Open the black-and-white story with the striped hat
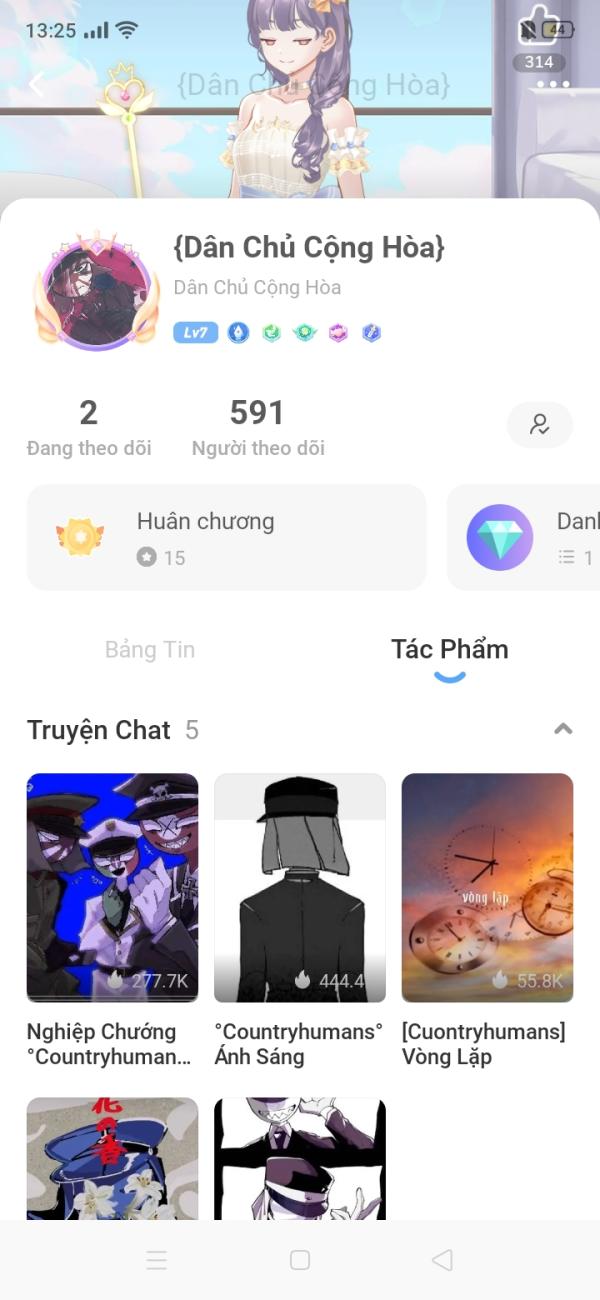Screen dimensions: 600x1300 pos(300,1158)
